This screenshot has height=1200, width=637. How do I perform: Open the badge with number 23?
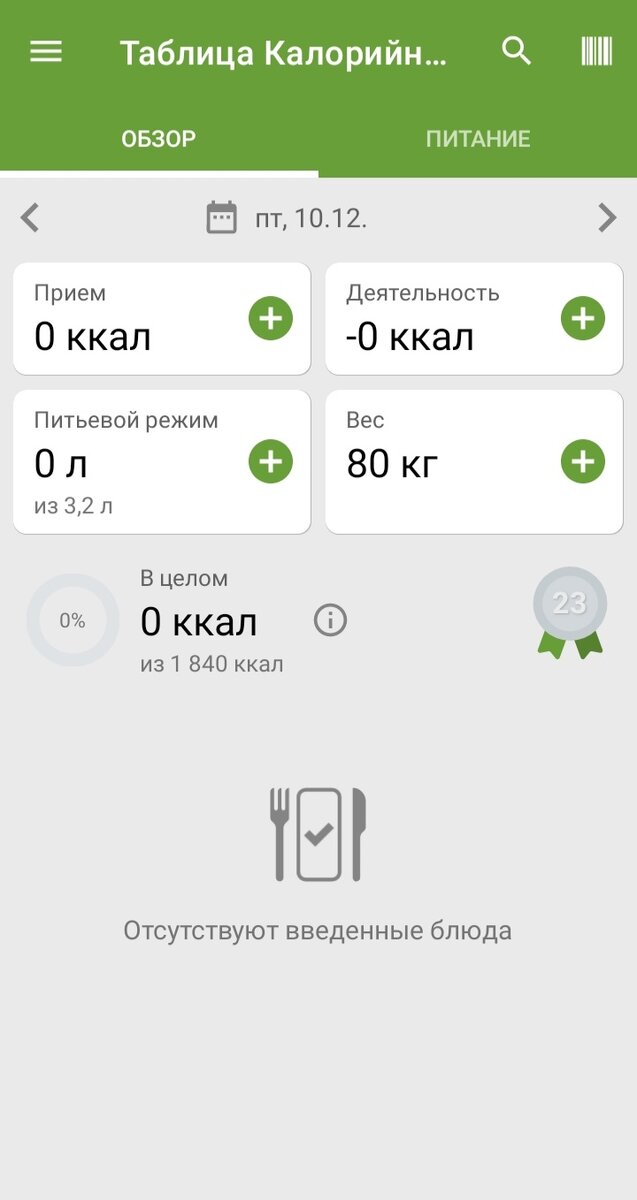pos(570,612)
